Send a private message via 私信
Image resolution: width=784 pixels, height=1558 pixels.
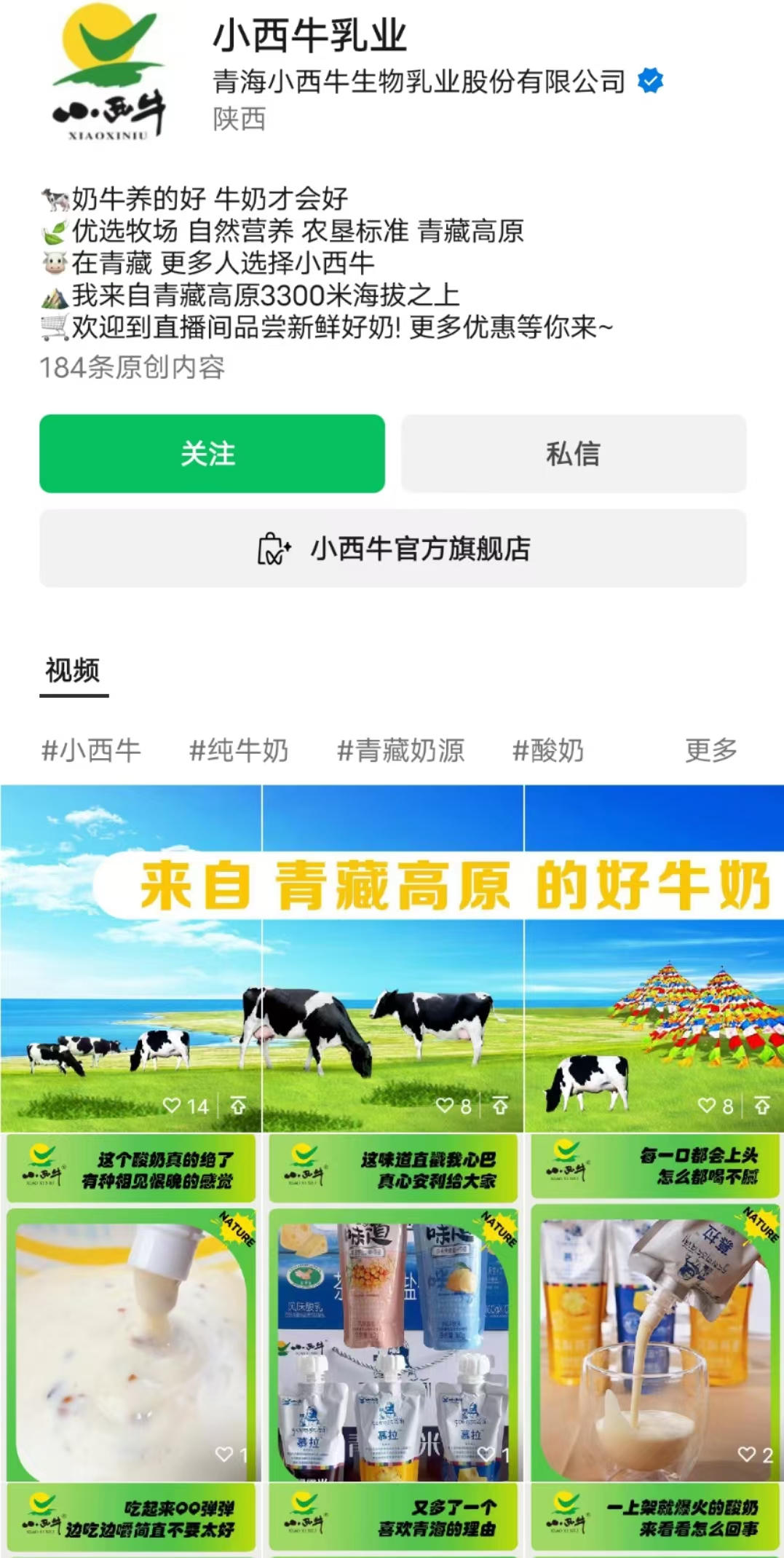pyautogui.click(x=573, y=453)
